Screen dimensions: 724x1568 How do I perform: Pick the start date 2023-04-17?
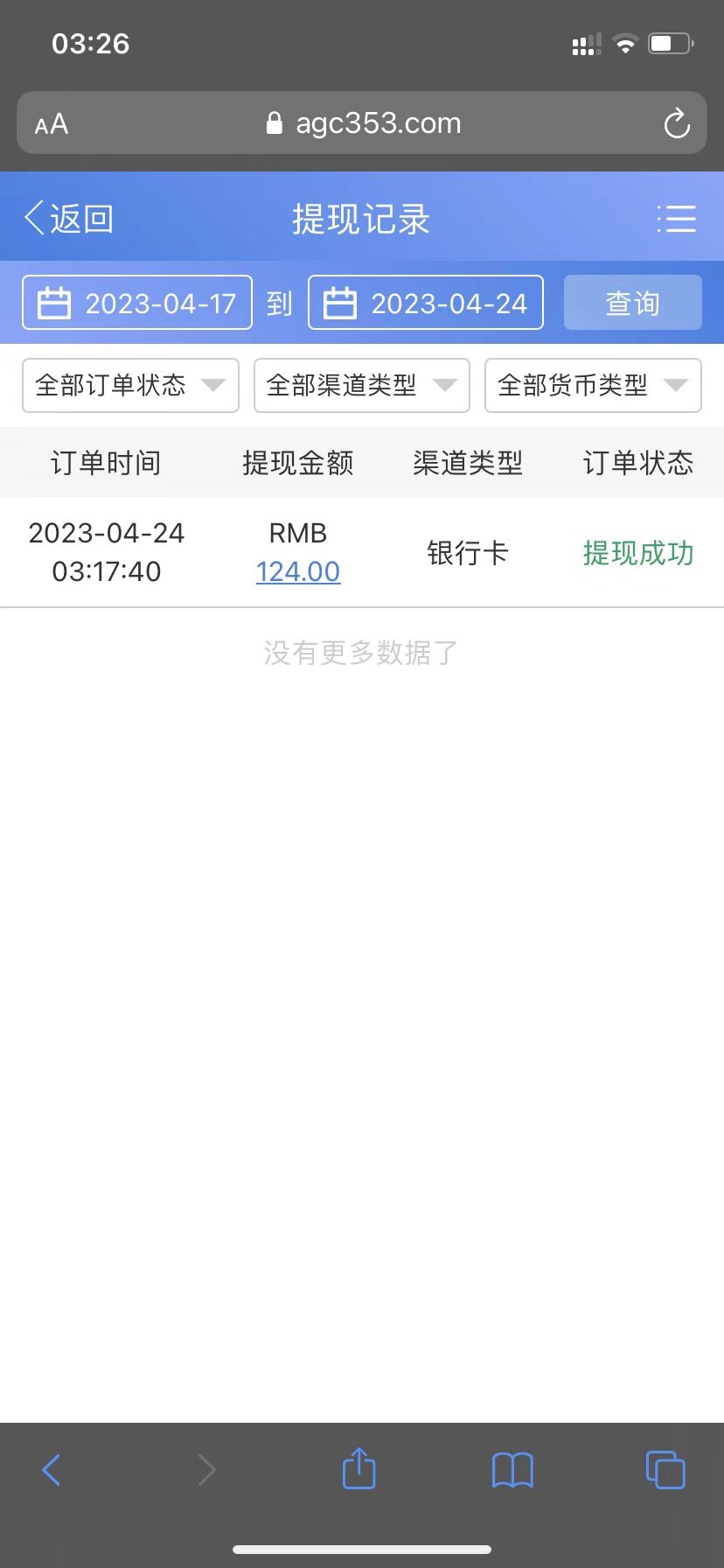137,303
